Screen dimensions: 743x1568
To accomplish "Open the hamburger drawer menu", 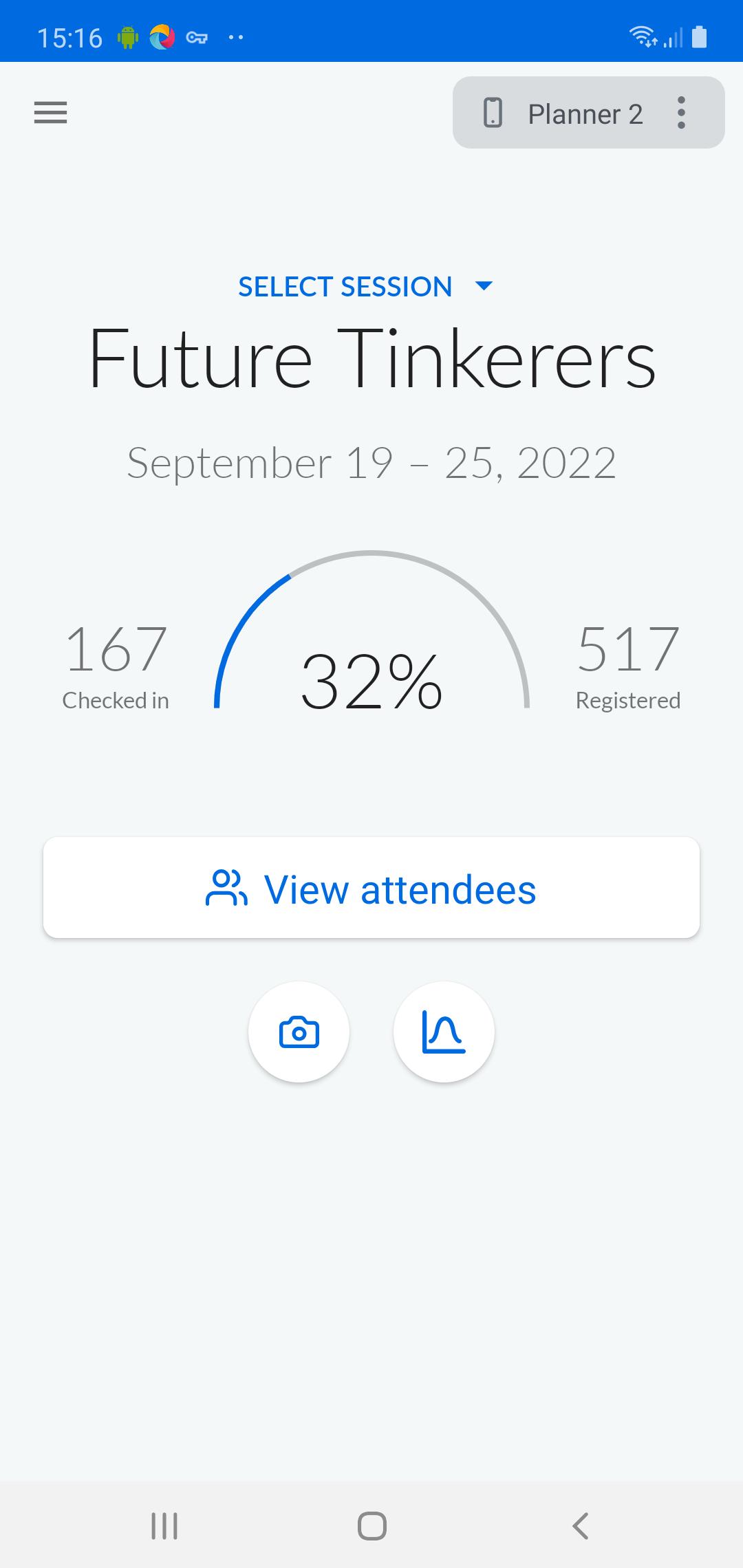I will click(50, 113).
